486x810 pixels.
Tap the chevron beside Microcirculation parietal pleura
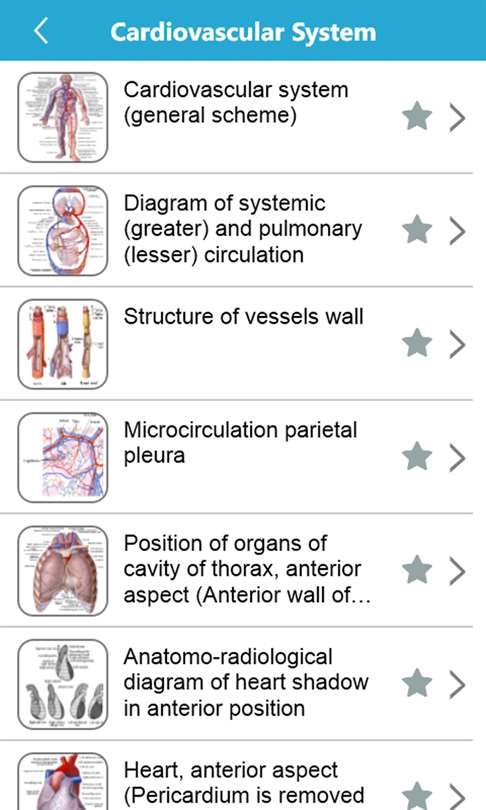coord(457,458)
